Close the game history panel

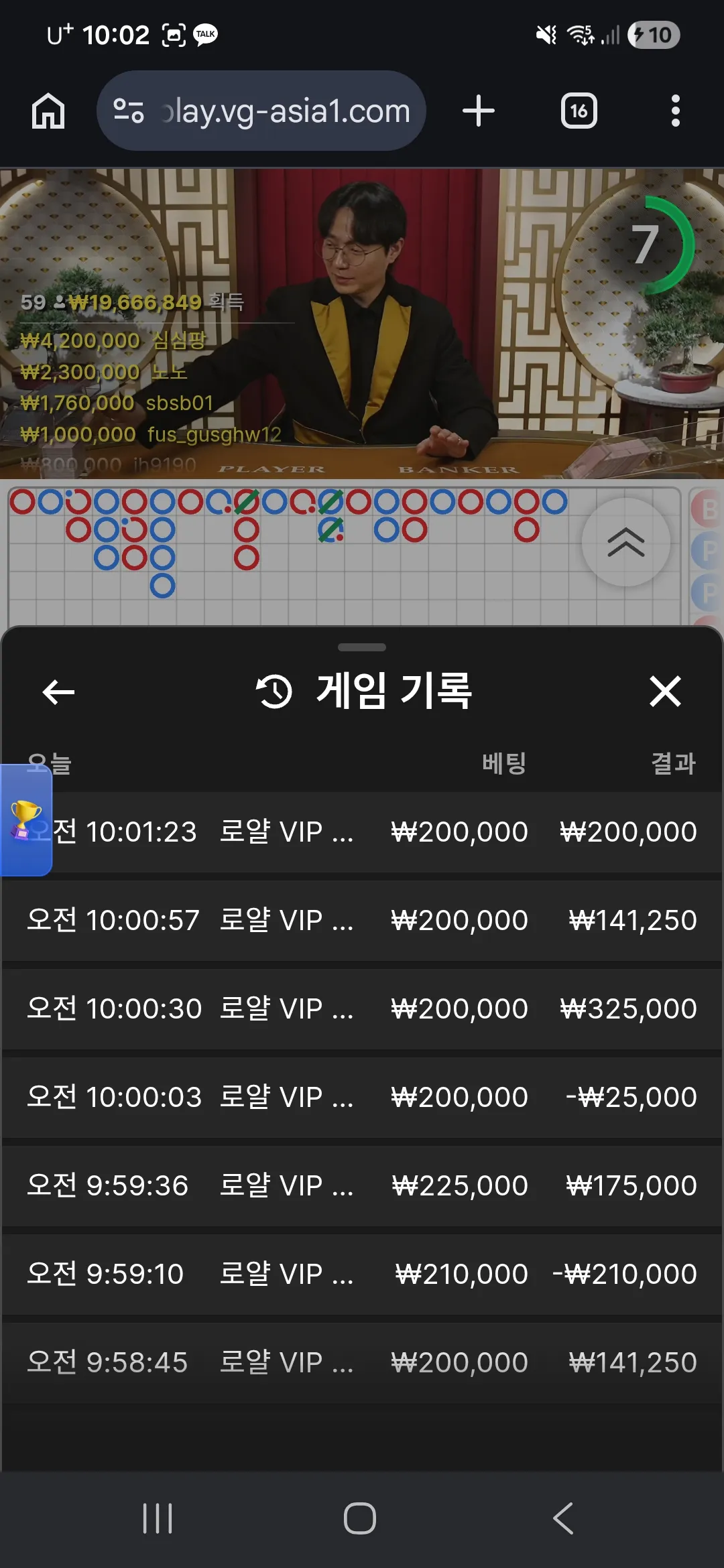point(665,692)
